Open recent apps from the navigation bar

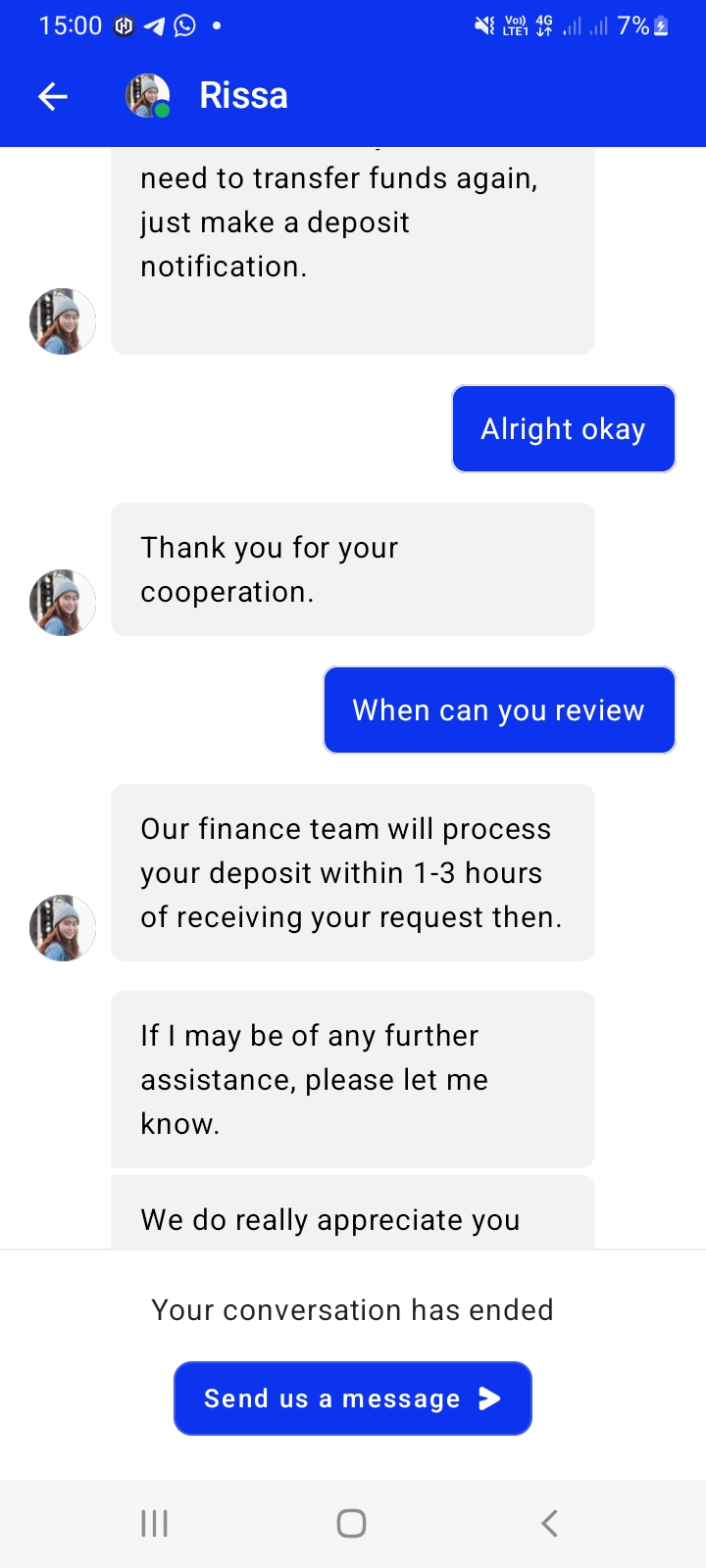tap(155, 1523)
